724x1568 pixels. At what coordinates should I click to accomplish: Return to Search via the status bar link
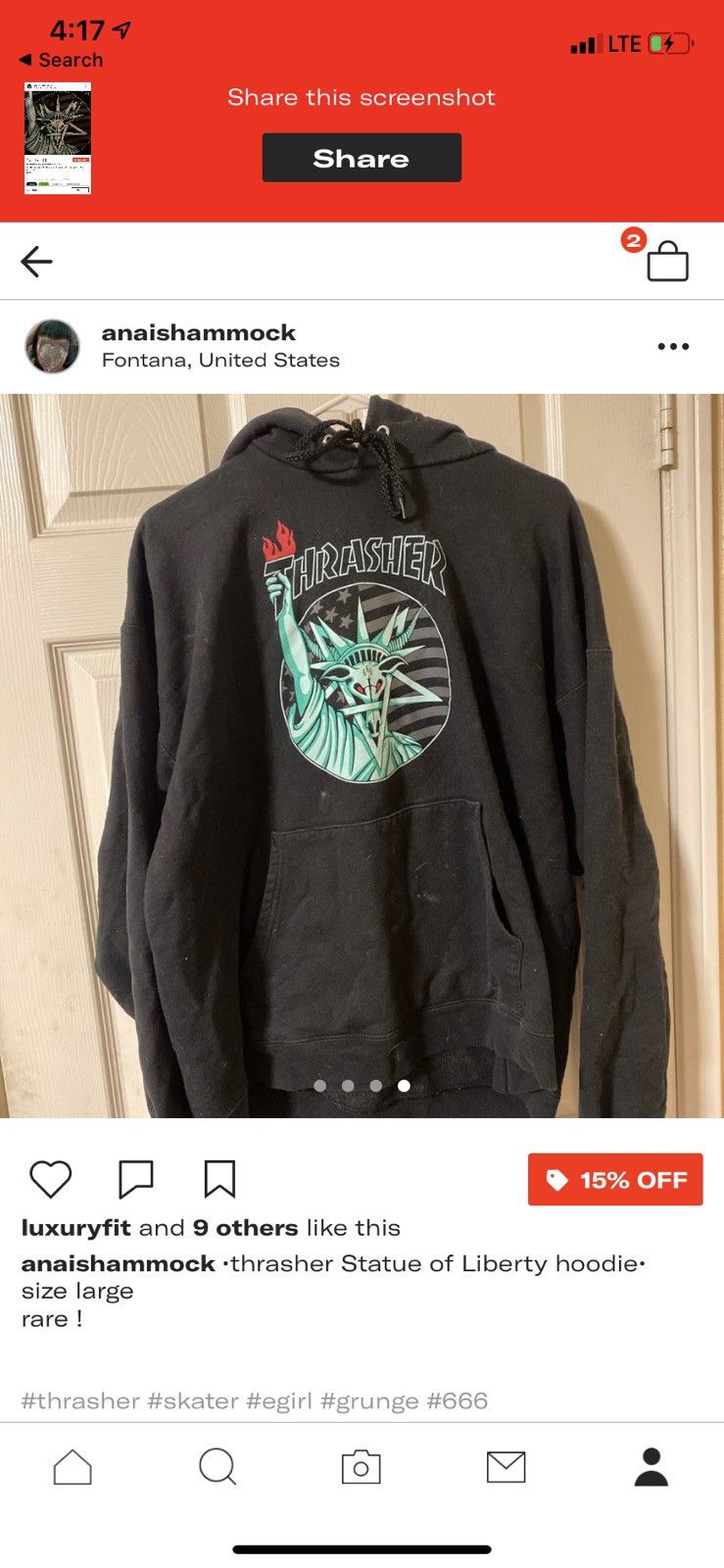coord(62,60)
